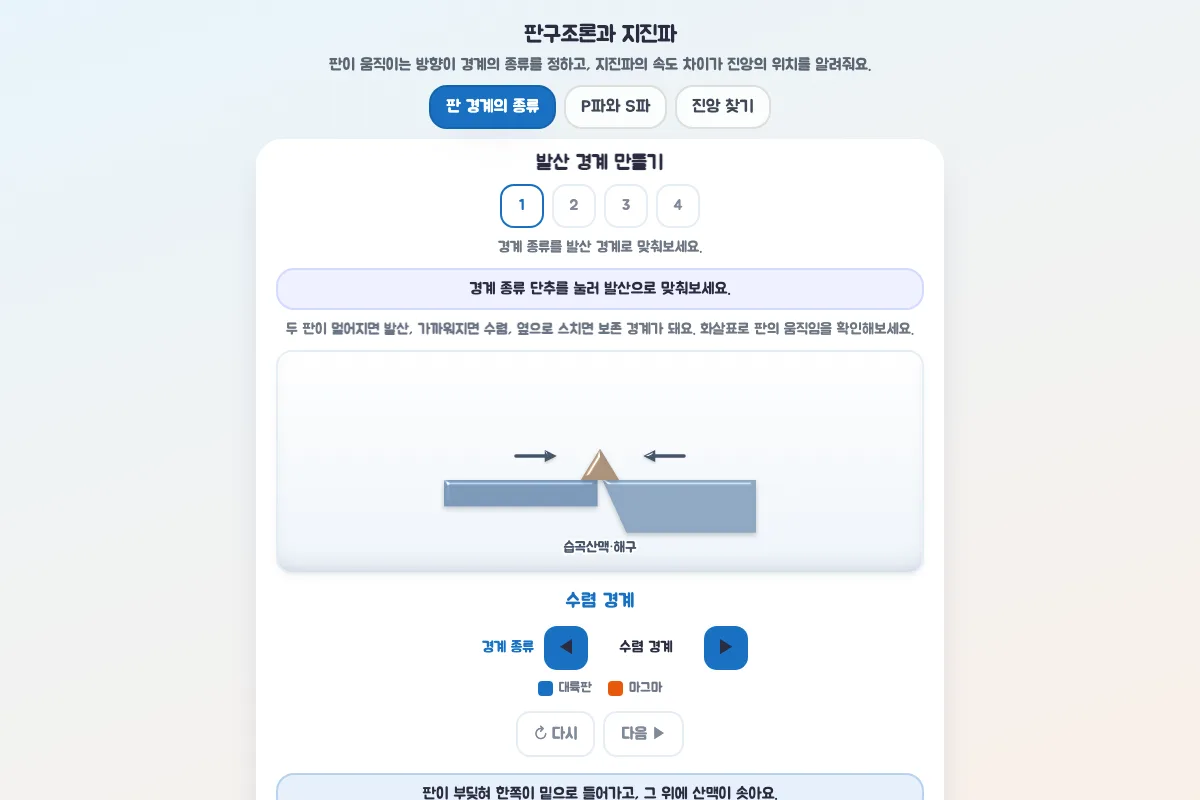
Task: Jump to step 2
Action: pyautogui.click(x=574, y=206)
